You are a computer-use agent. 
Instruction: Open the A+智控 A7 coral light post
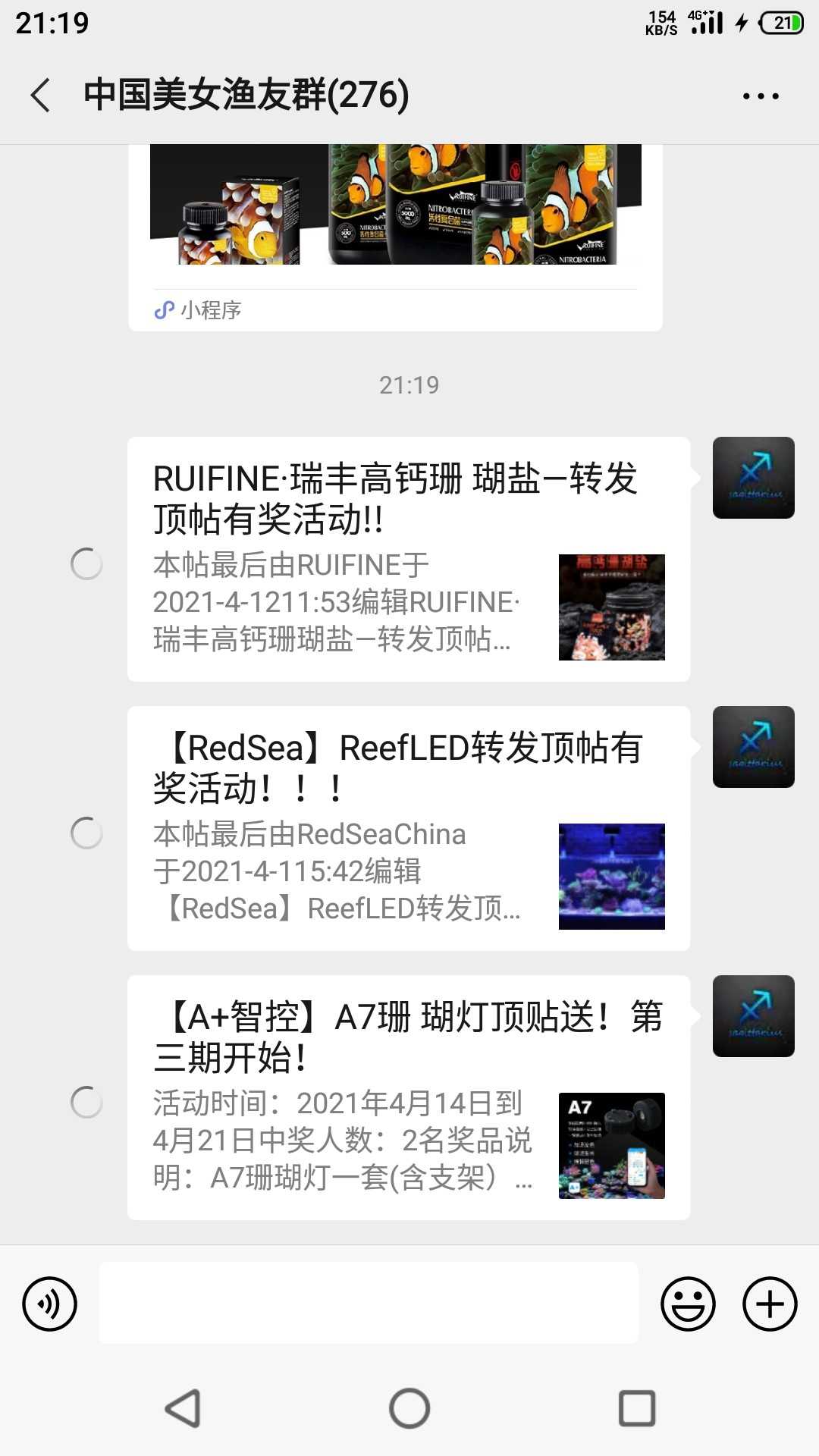click(x=408, y=1097)
